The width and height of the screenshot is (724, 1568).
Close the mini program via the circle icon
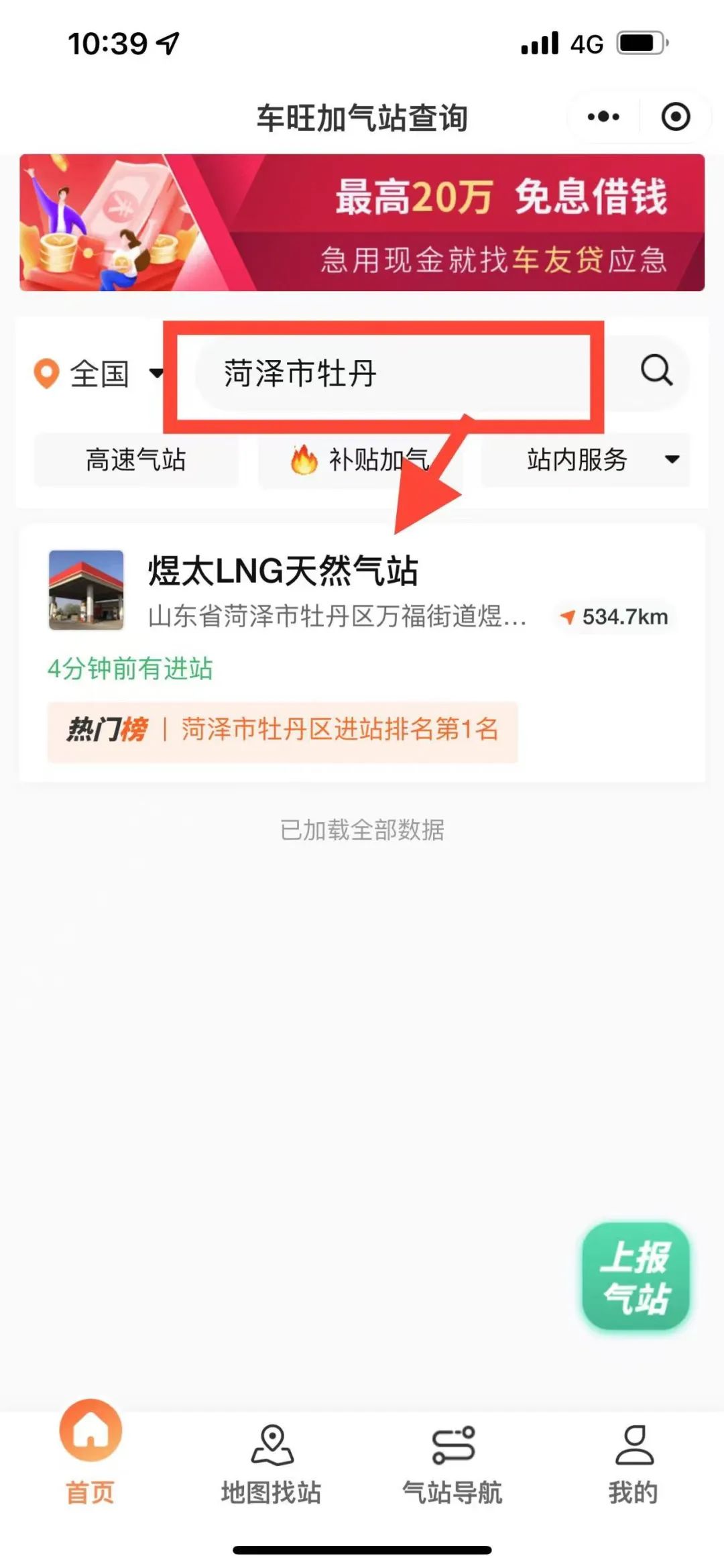[675, 117]
